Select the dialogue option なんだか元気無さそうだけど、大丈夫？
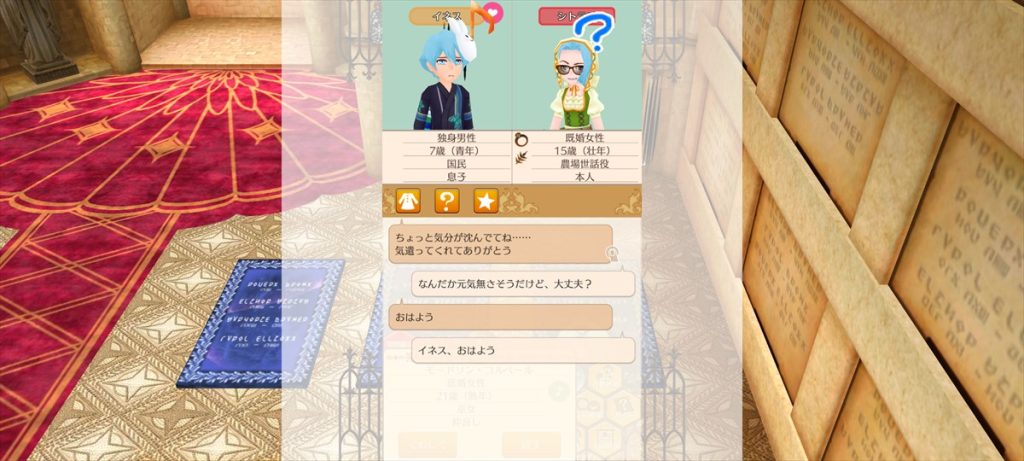The image size is (1024, 461). (x=523, y=284)
